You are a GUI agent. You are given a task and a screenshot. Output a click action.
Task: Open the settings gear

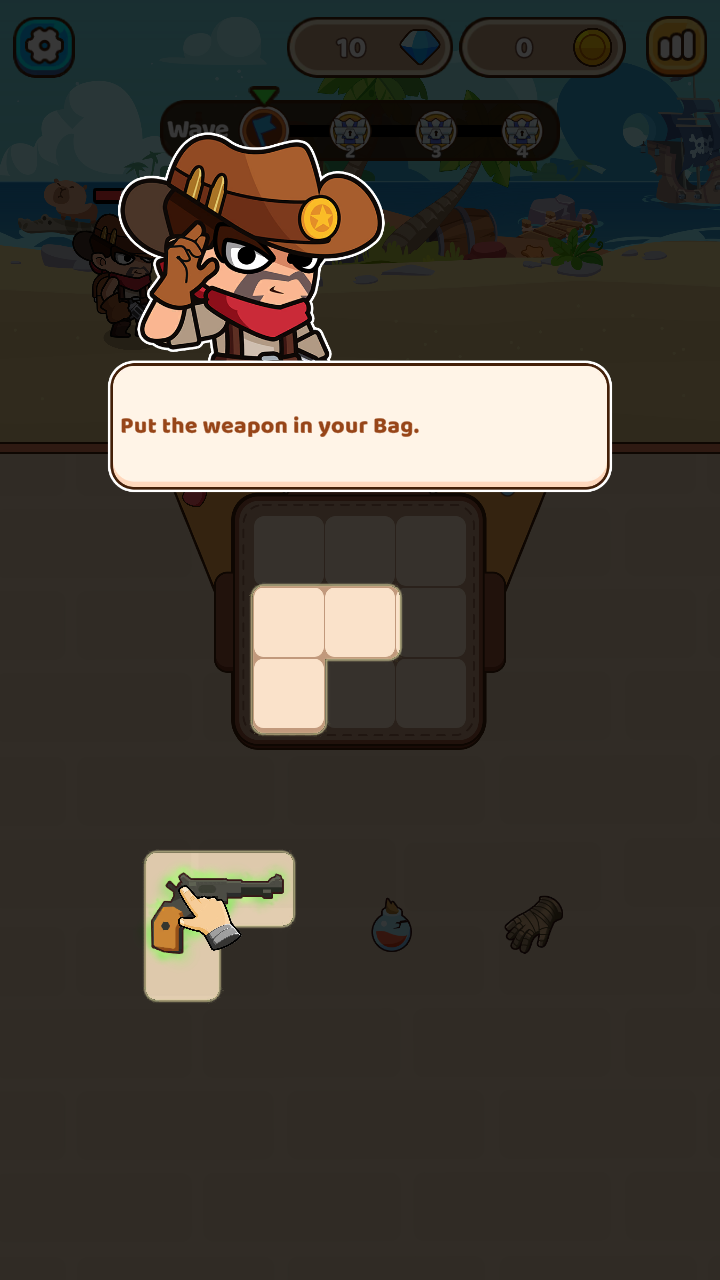click(x=44, y=46)
